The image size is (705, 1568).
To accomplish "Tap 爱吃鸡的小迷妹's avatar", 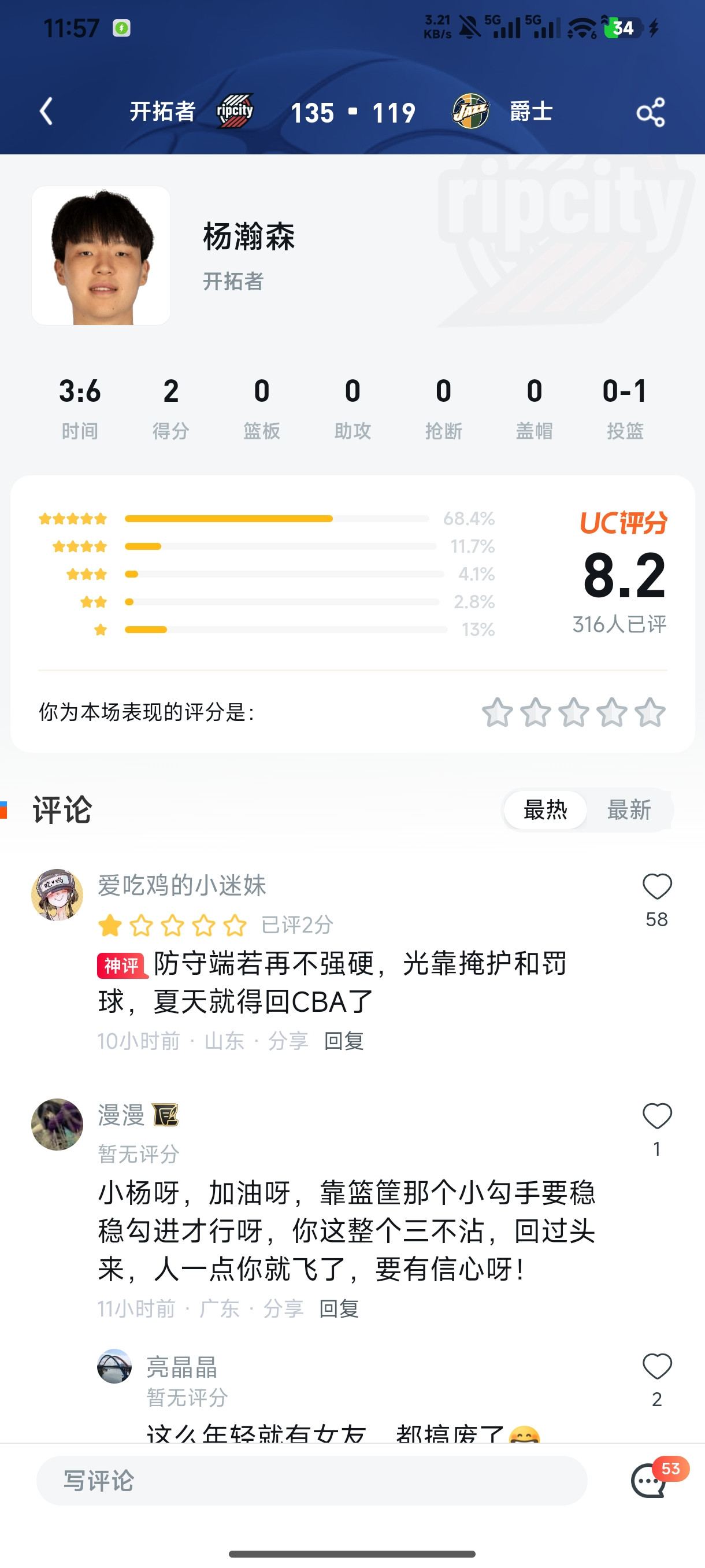I will [x=57, y=895].
